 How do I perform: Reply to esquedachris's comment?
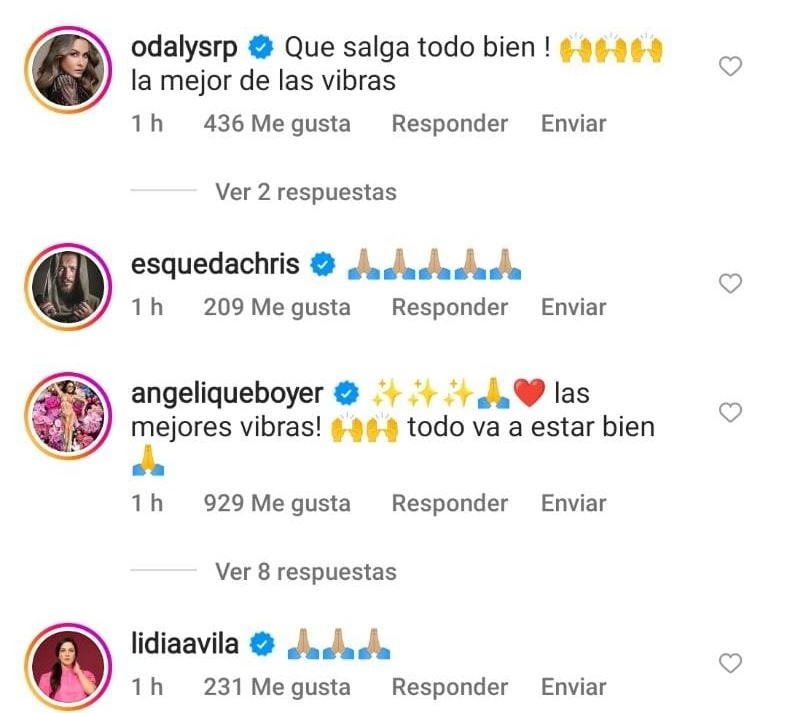tap(449, 307)
